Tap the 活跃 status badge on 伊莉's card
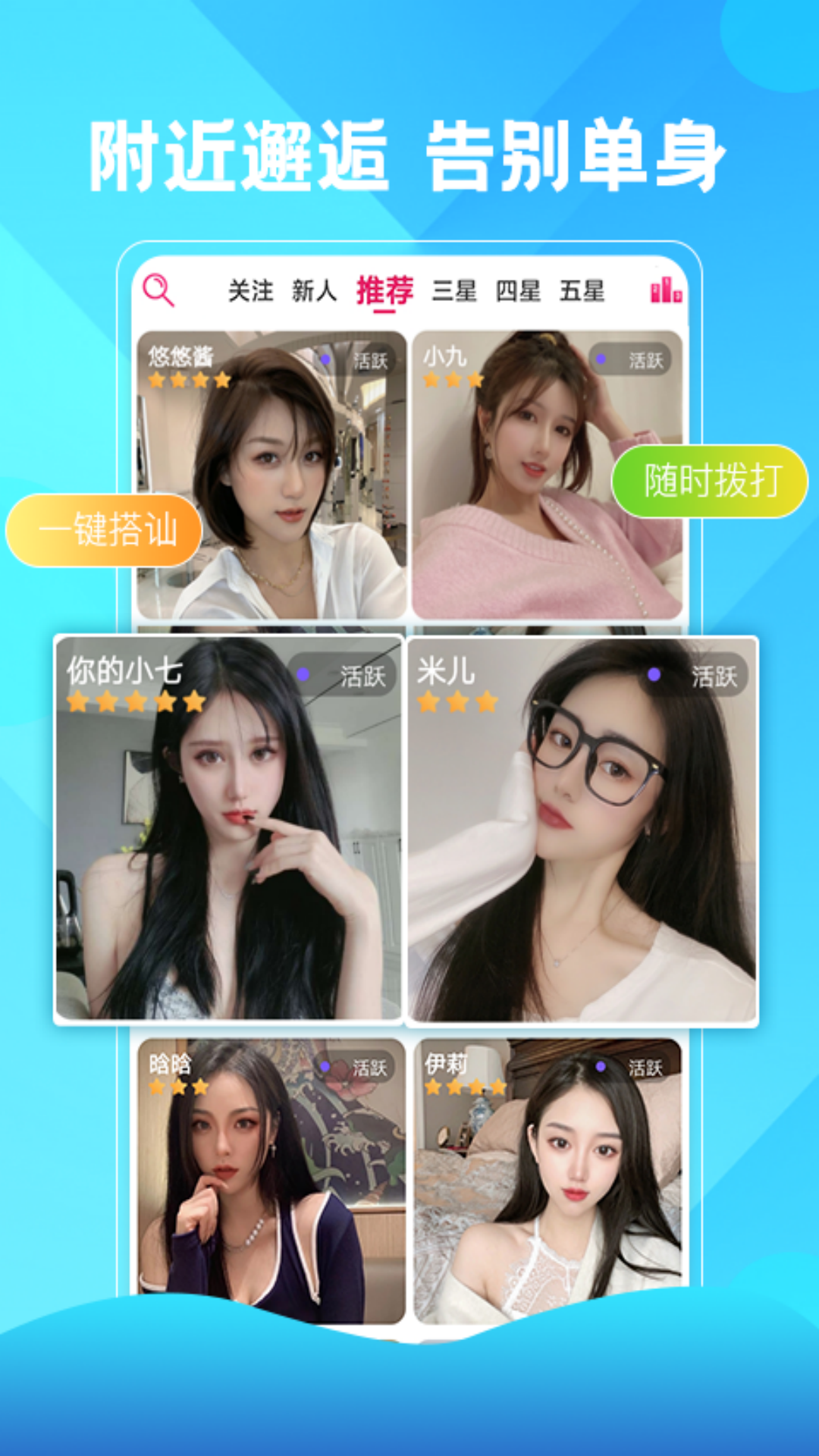The width and height of the screenshot is (819, 1456). 643,1065
